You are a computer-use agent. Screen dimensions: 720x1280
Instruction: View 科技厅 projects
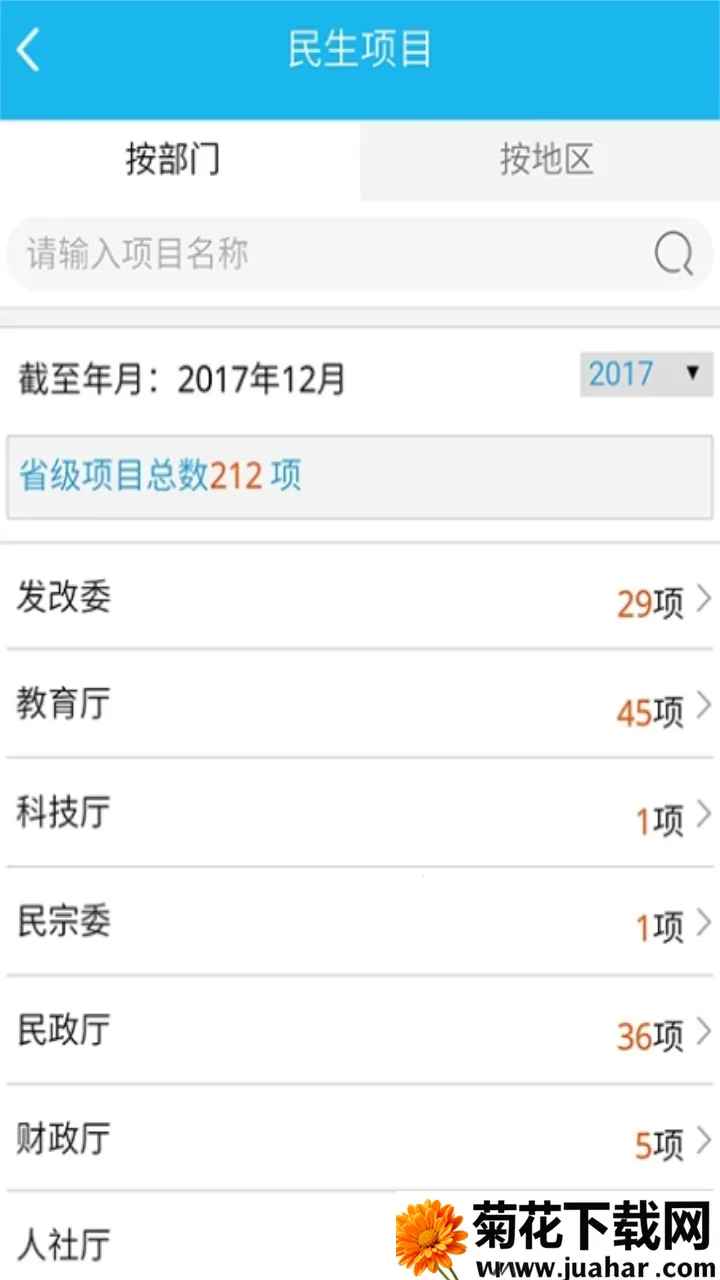[x=360, y=815]
